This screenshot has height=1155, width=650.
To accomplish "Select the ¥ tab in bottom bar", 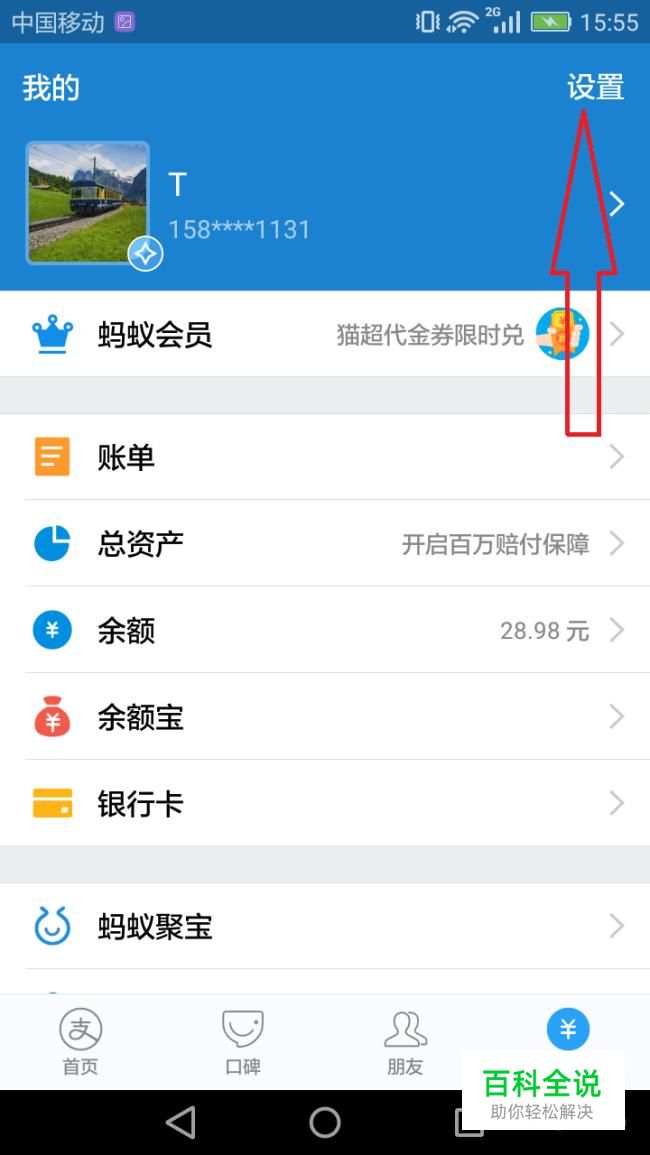I will coord(567,1030).
